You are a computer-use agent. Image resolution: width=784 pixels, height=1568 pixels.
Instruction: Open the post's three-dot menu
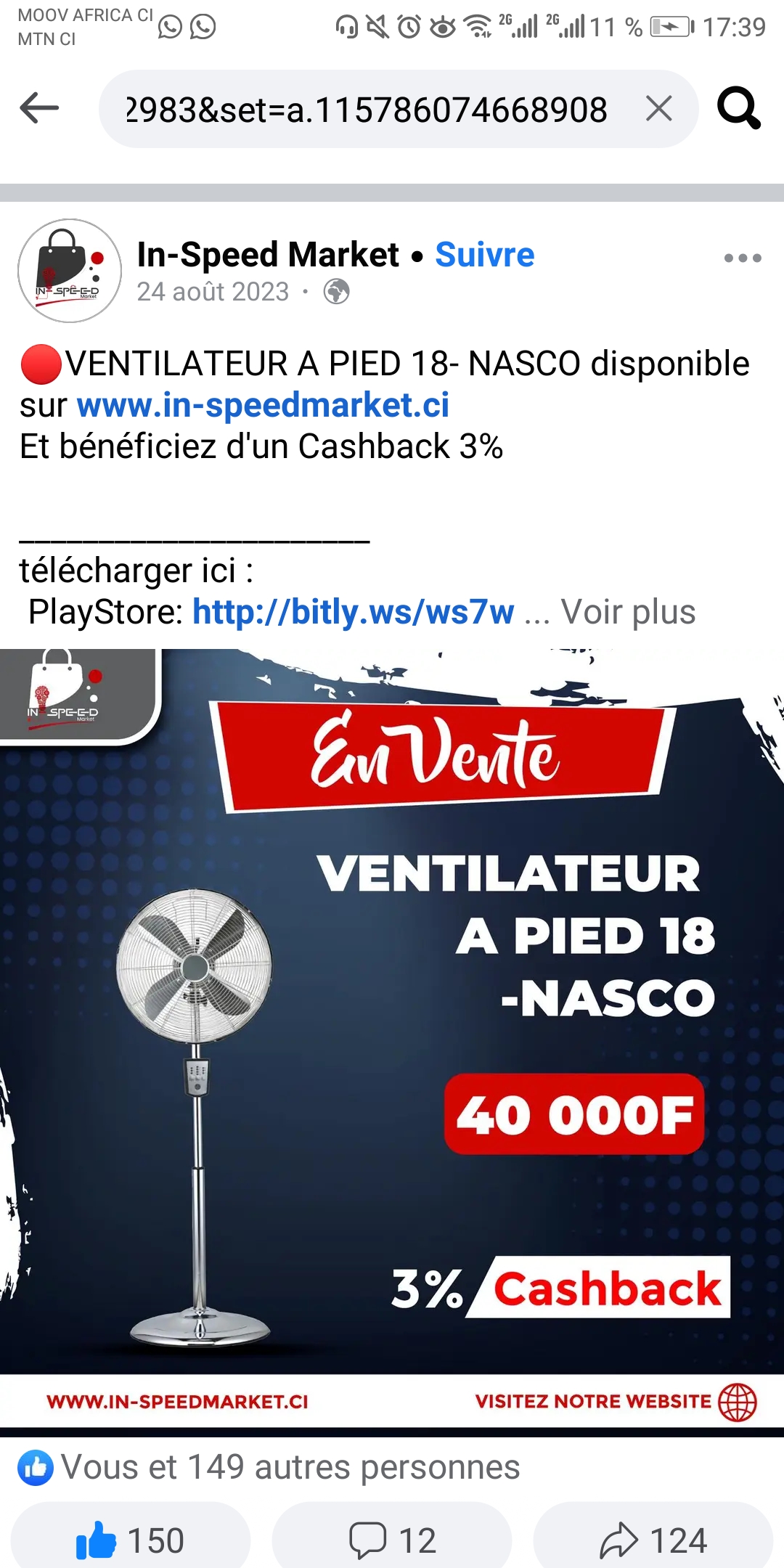pos(743,258)
